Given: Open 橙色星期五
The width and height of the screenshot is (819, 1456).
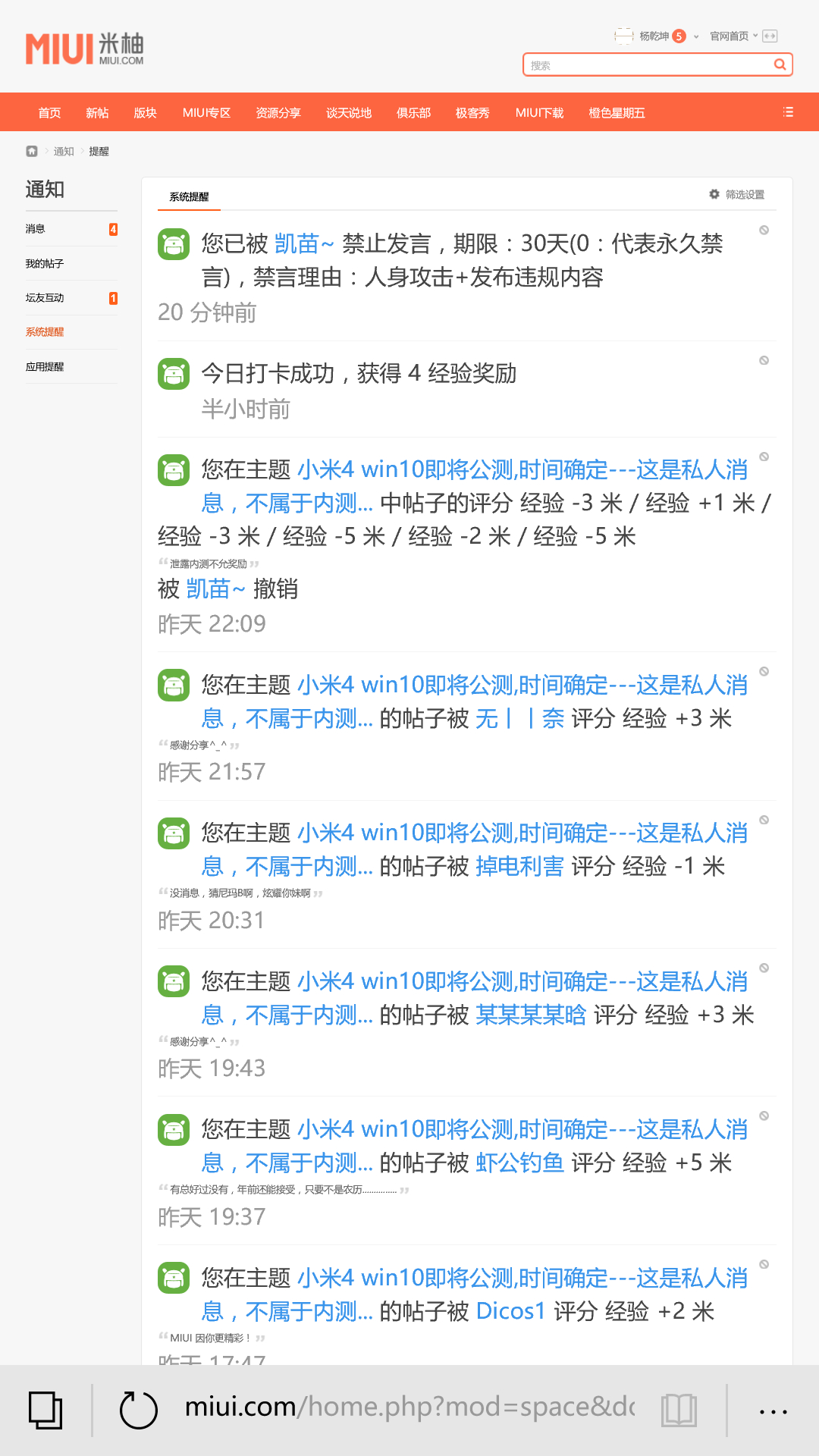Looking at the screenshot, I should [617, 113].
